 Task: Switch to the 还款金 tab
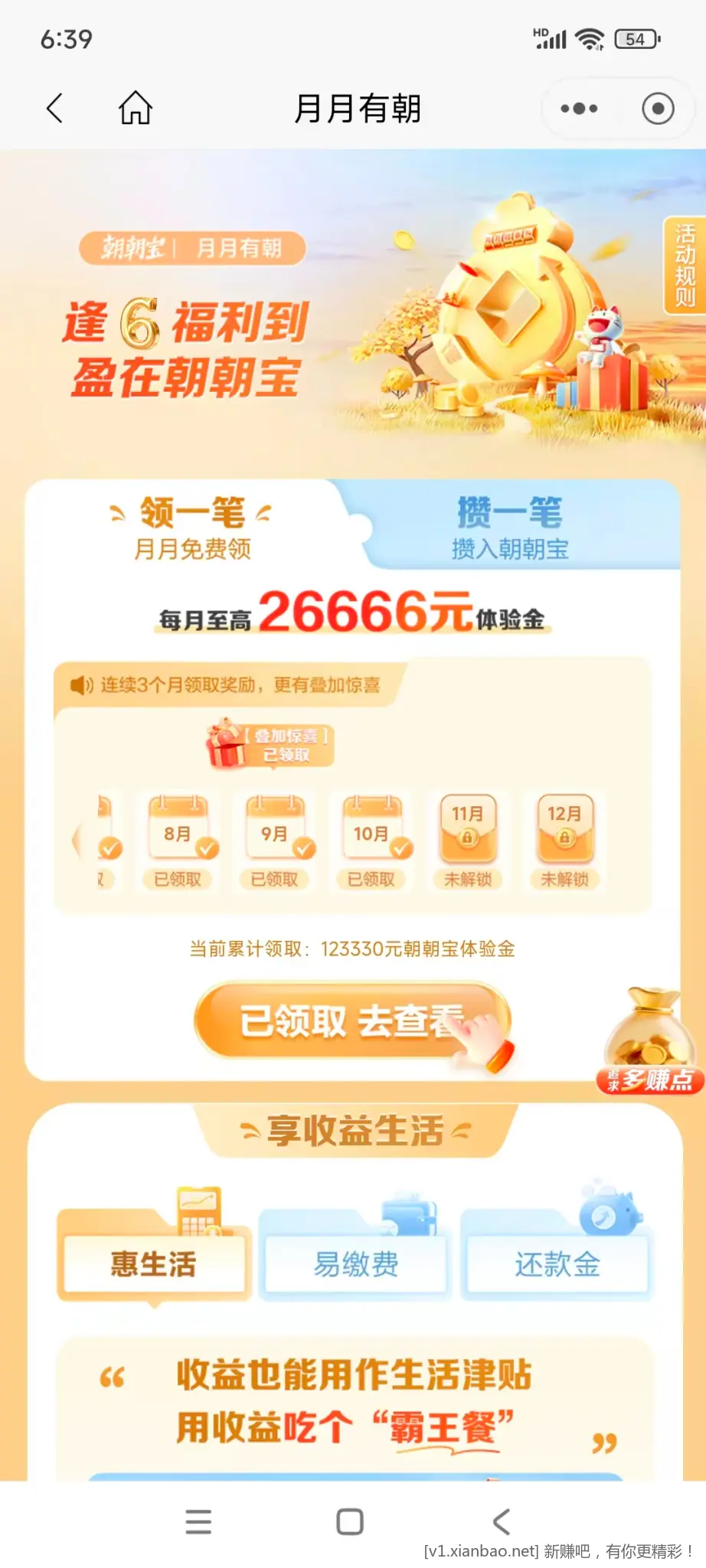[557, 1264]
